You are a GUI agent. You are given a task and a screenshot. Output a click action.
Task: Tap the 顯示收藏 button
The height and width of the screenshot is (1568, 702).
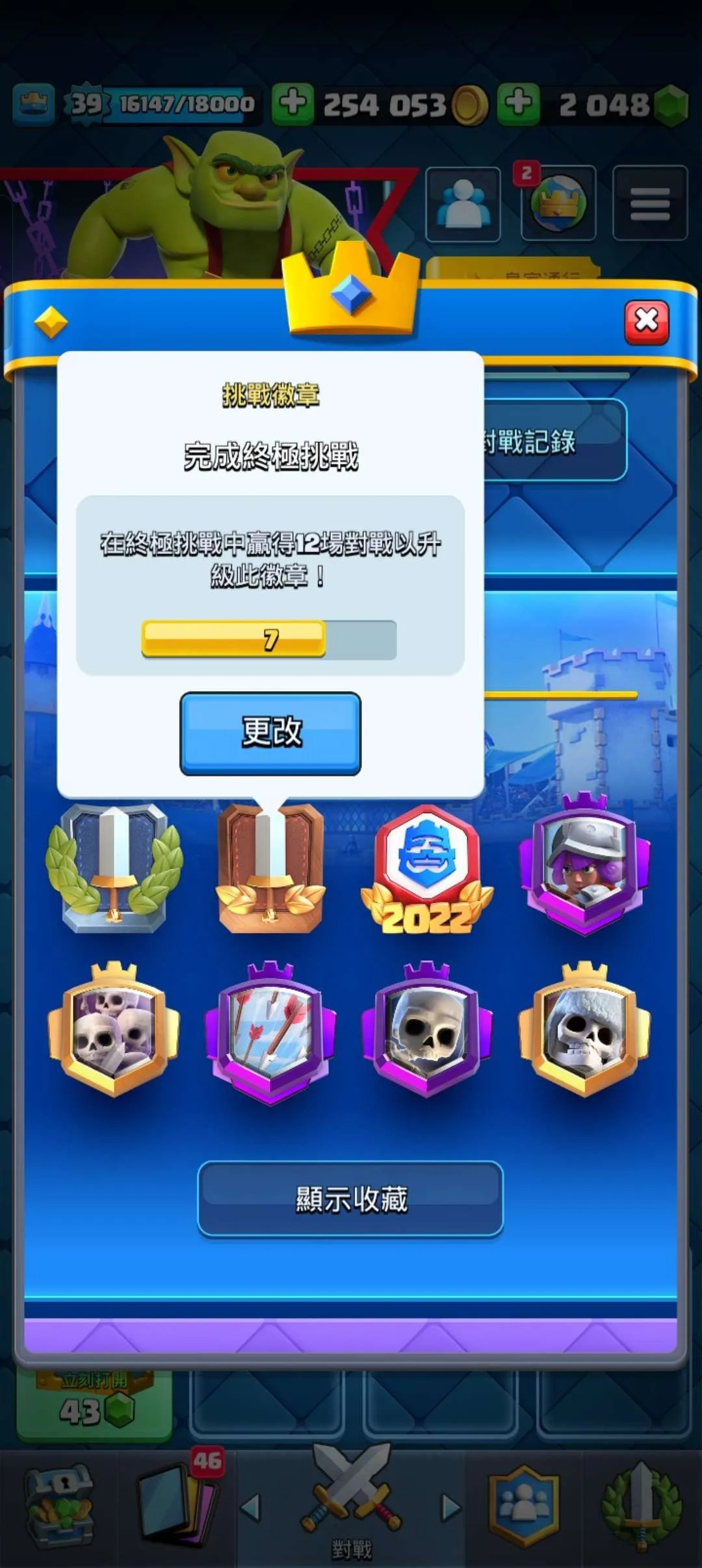[x=350, y=1198]
